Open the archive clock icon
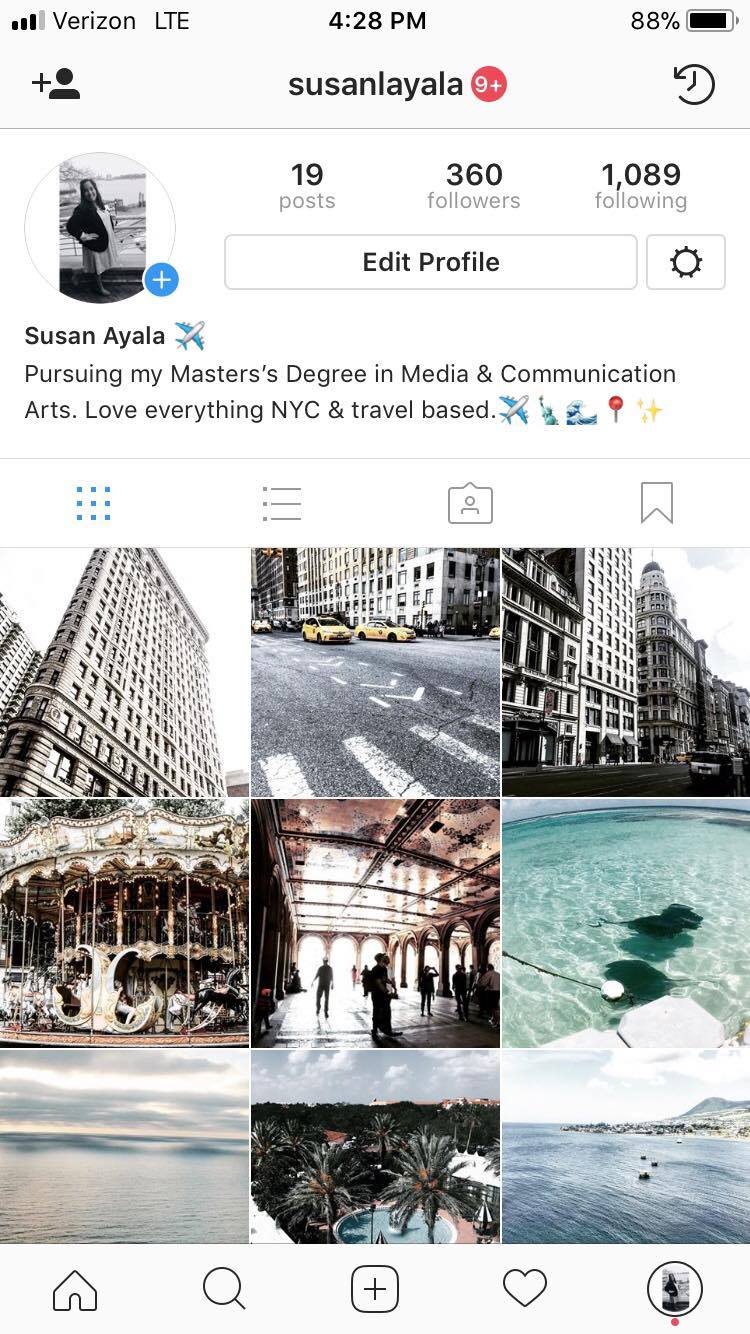Image resolution: width=750 pixels, height=1334 pixels. [x=693, y=85]
